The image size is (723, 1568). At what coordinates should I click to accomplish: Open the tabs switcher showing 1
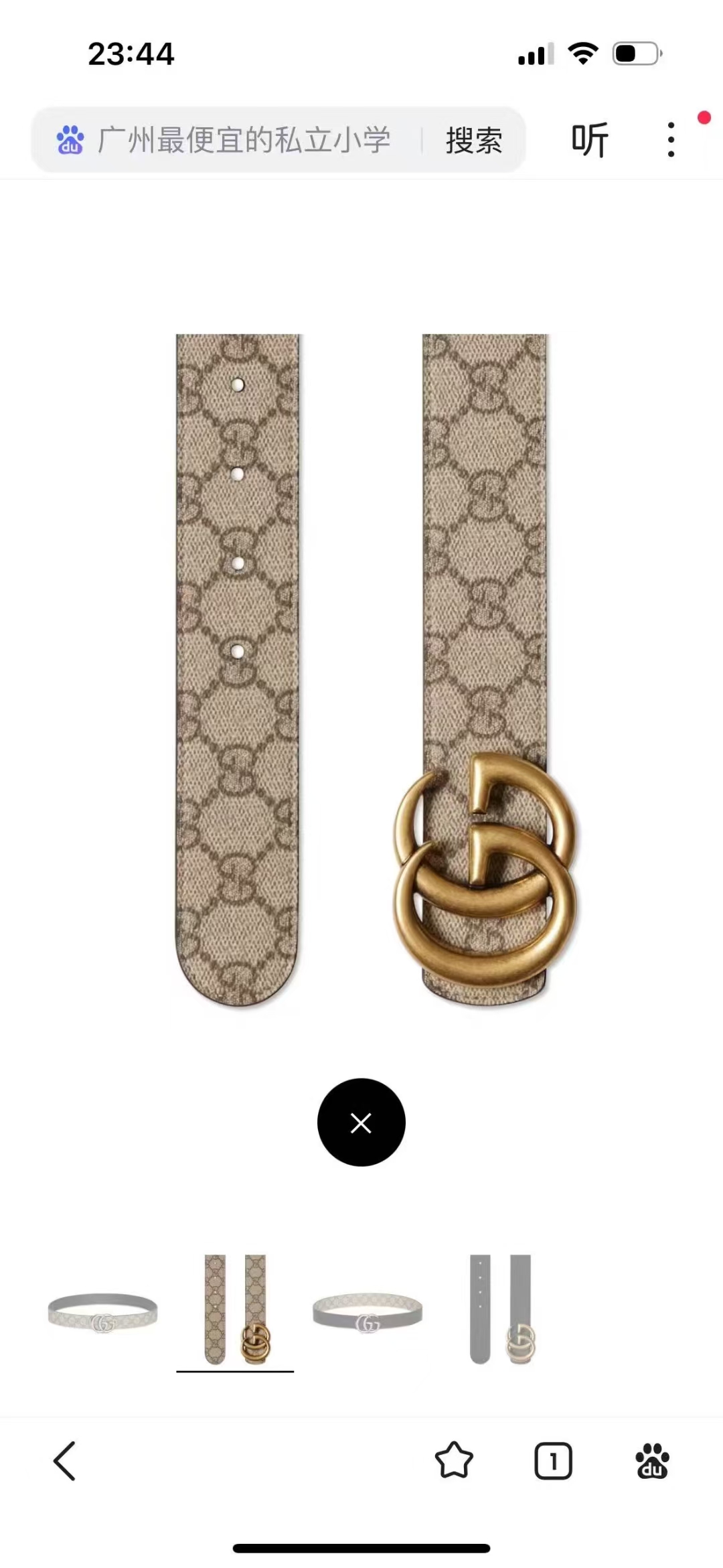553,1460
